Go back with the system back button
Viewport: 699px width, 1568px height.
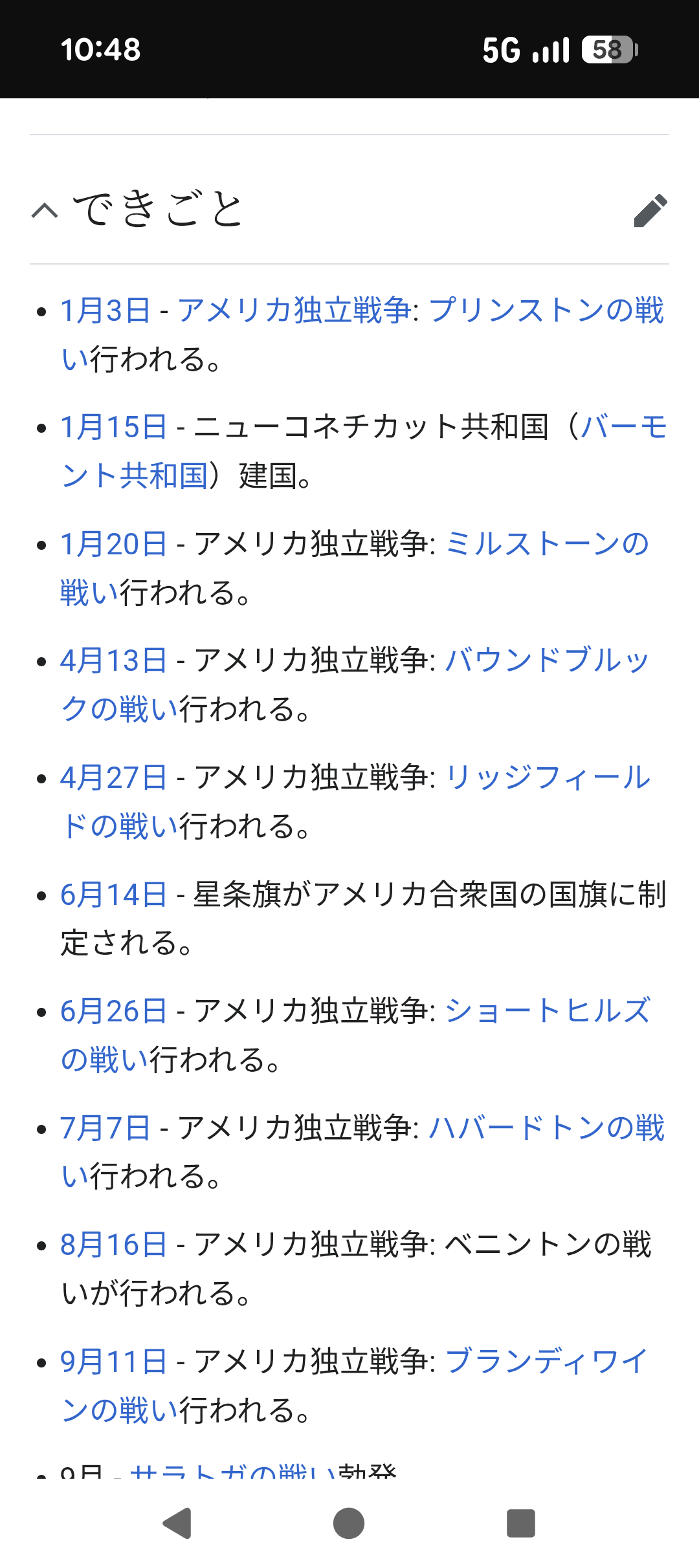[177, 1523]
